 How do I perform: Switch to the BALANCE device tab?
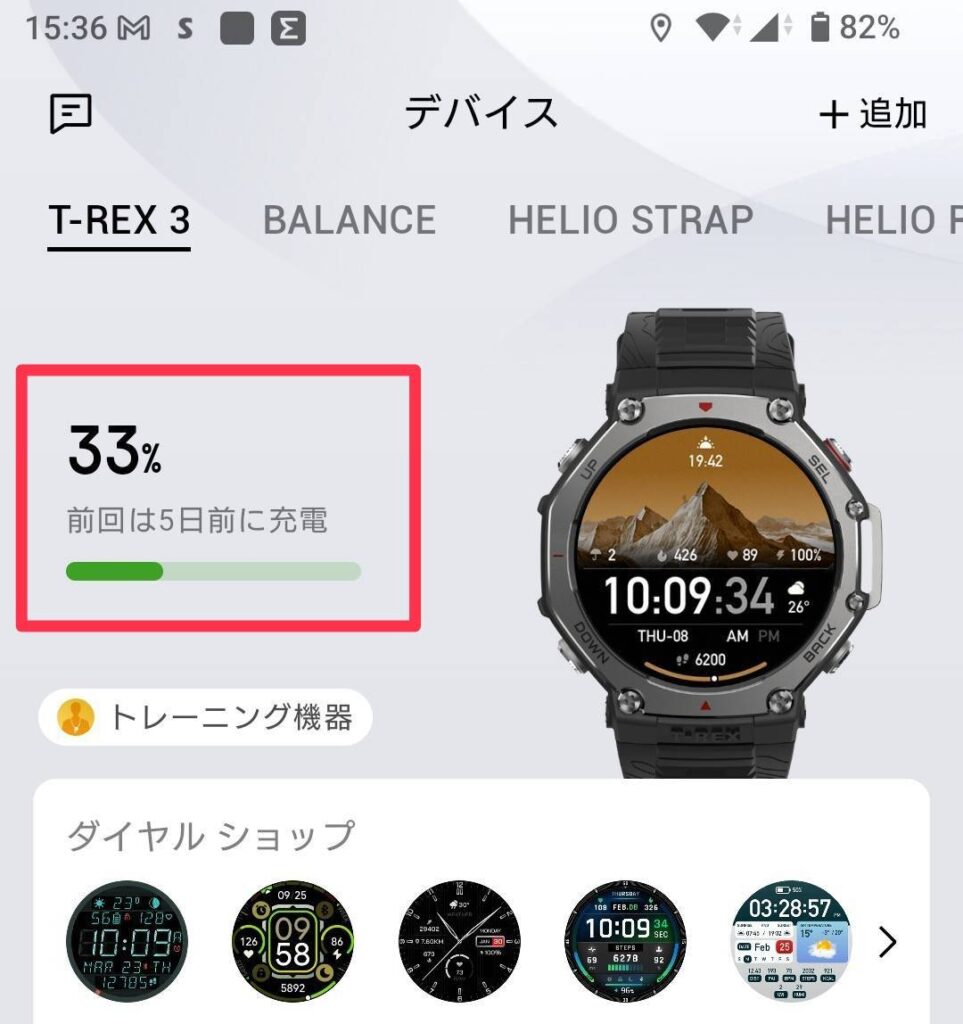click(349, 220)
